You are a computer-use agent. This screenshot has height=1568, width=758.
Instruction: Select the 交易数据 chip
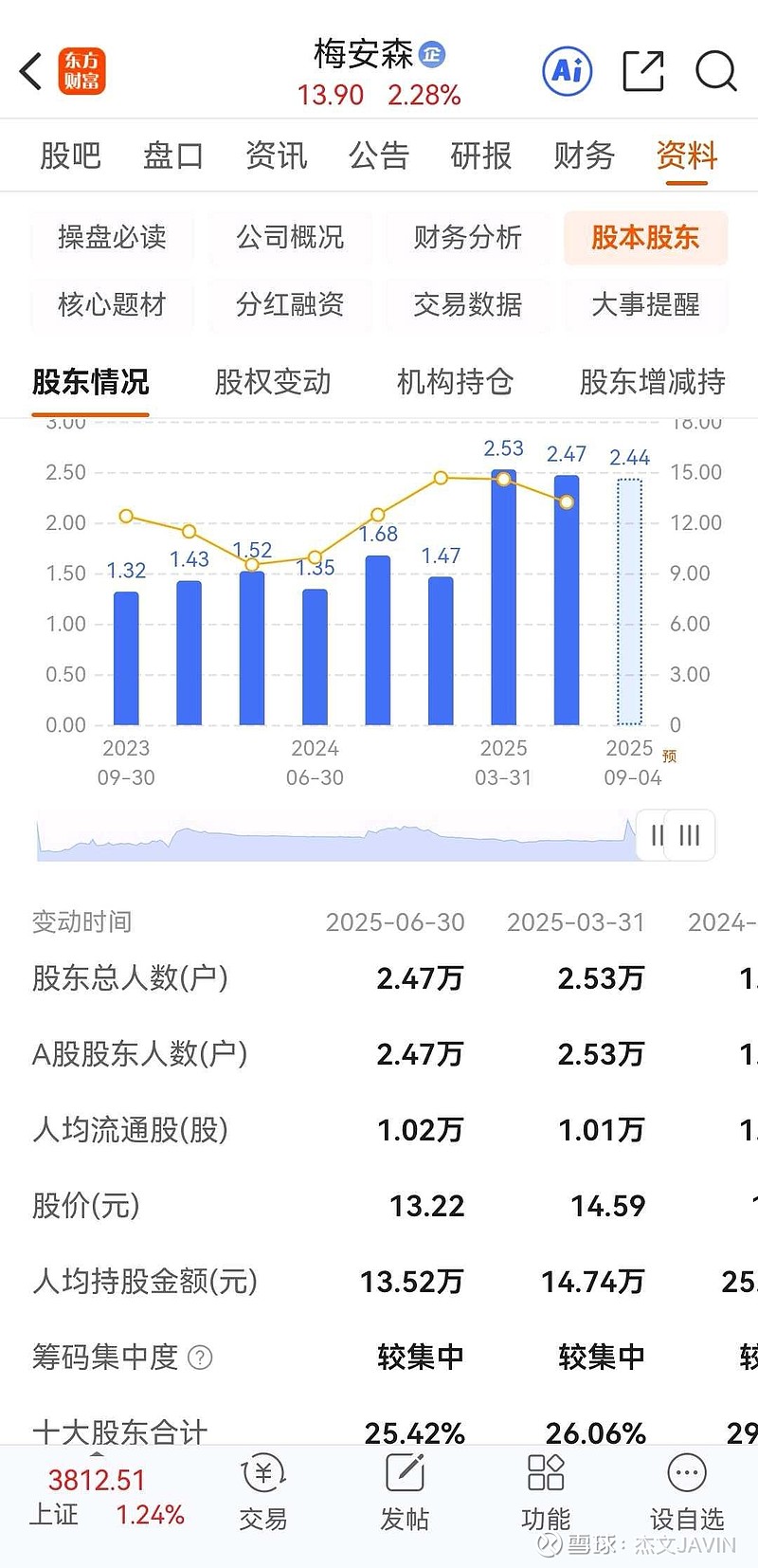467,304
